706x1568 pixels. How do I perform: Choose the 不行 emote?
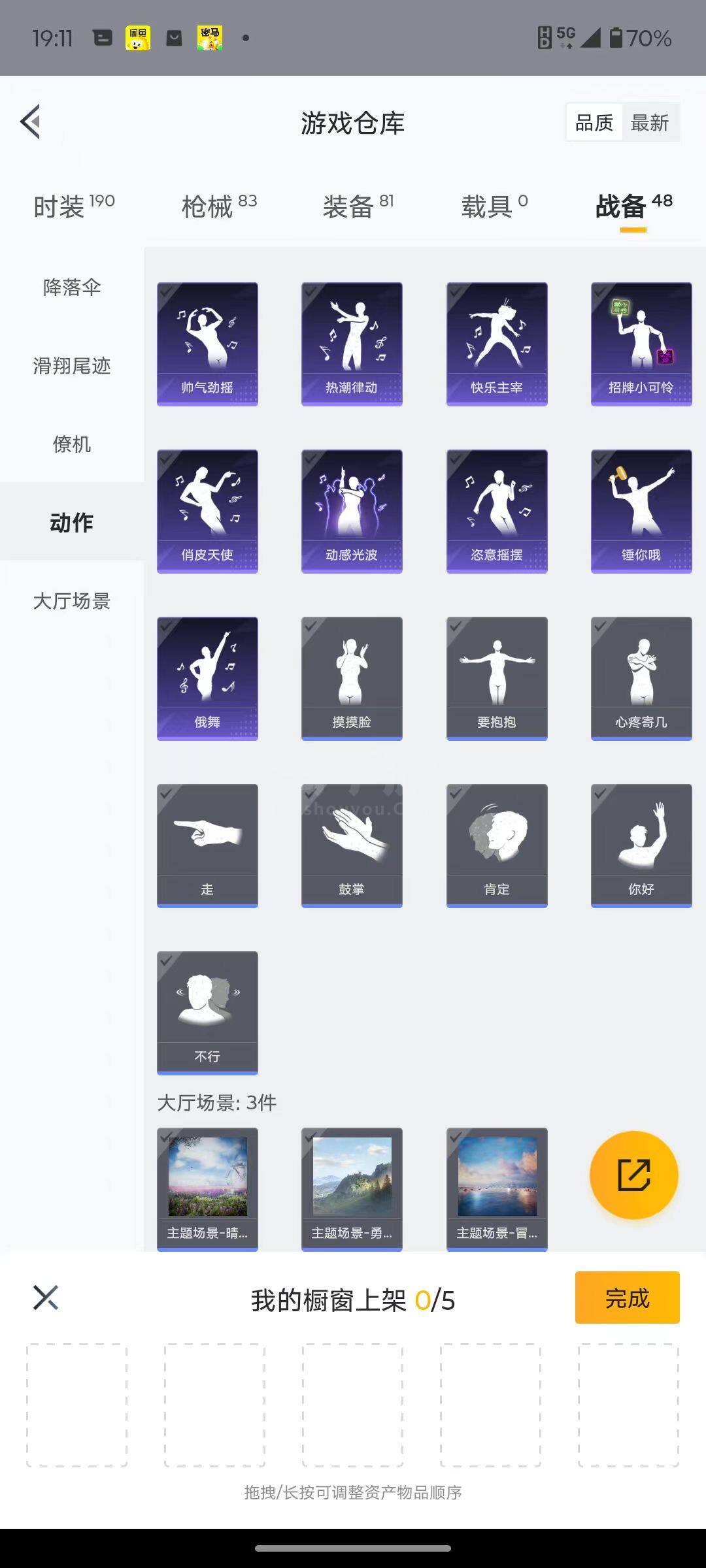207,1013
